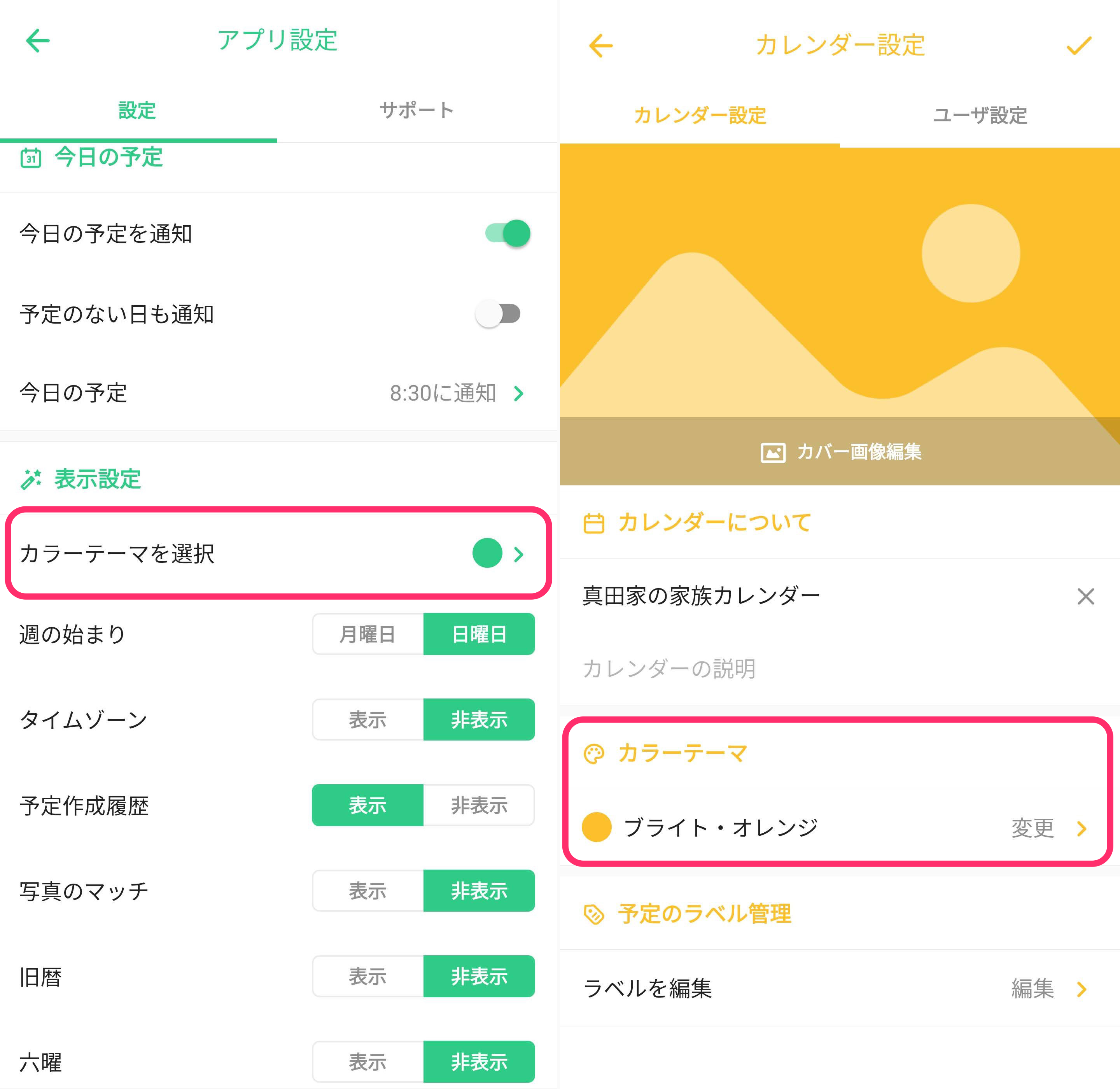Switch to the ユーザ設定 tab
The image size is (1120, 1089).
979,115
